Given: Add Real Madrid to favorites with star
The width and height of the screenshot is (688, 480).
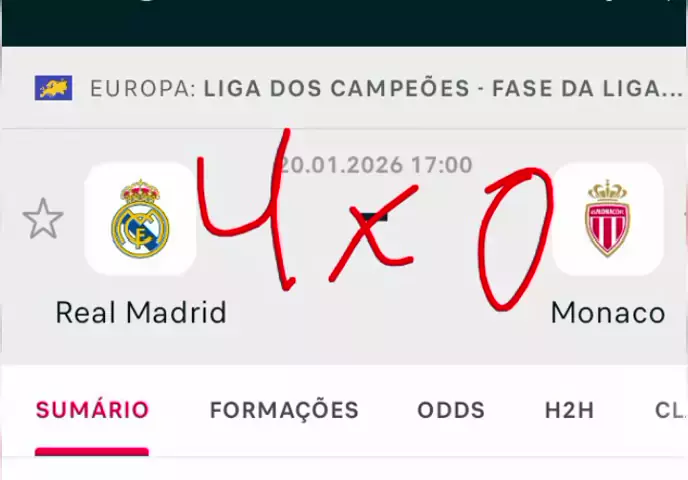Looking at the screenshot, I should 43,218.
